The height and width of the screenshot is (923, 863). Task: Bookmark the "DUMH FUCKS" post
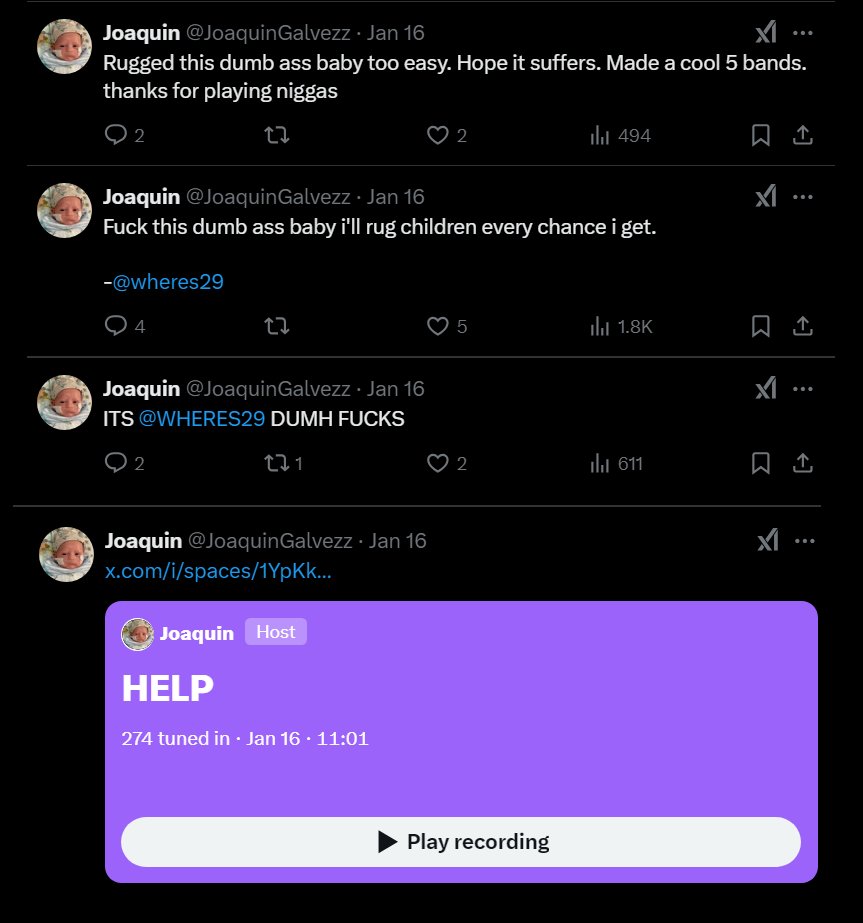tap(760, 463)
